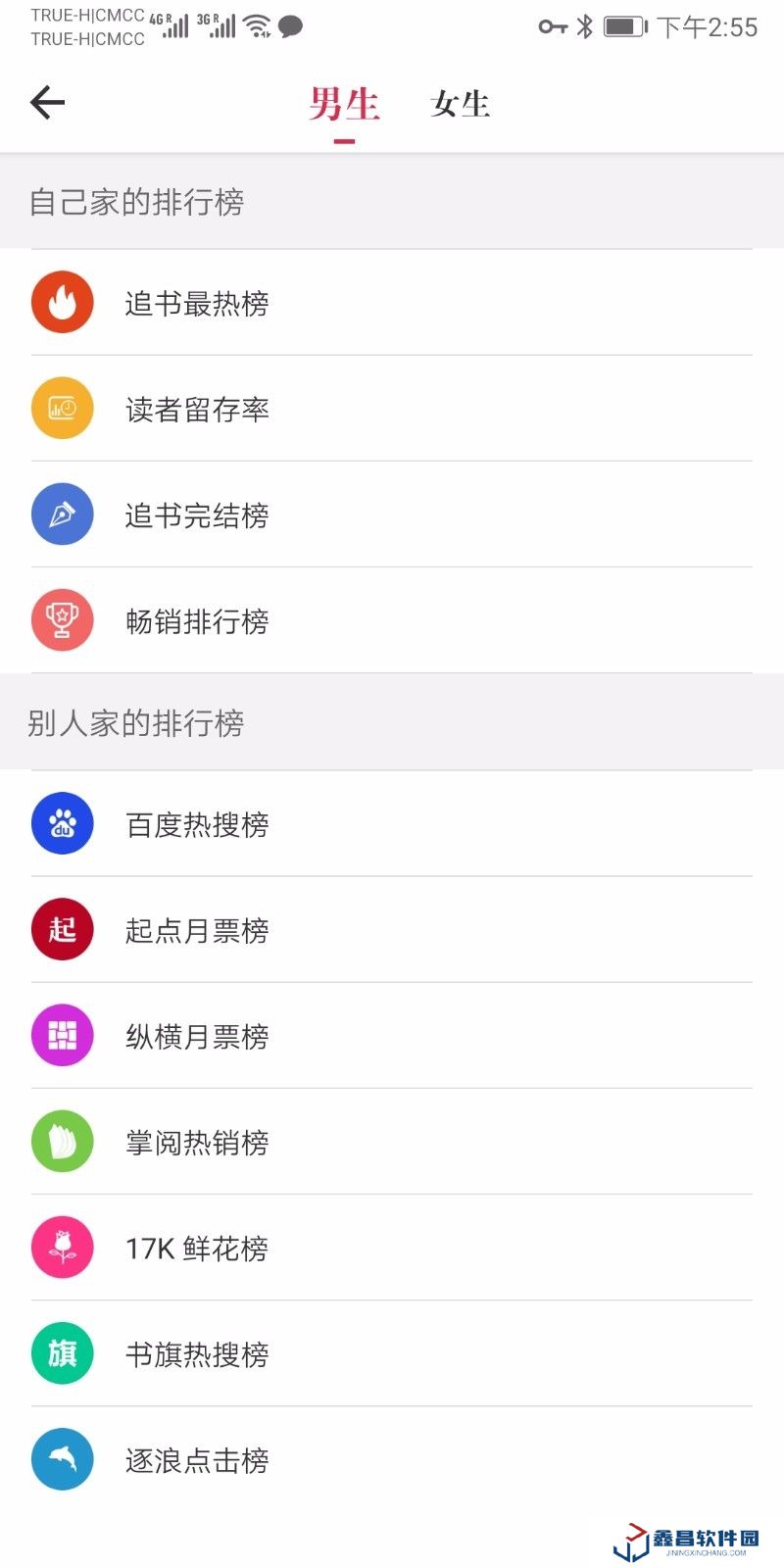Click the 纵横 purple grid icon
784x1568 pixels.
(62, 1035)
